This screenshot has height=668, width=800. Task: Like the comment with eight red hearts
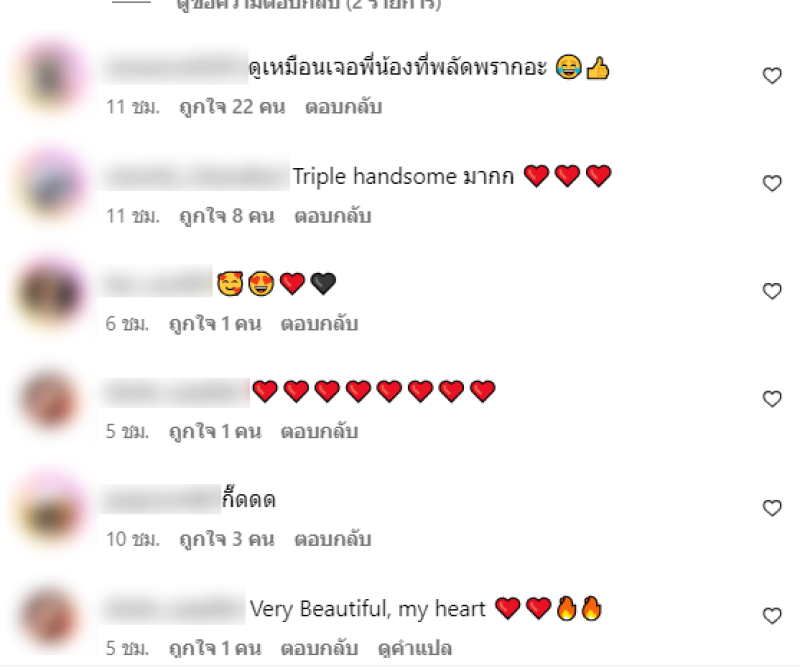pos(771,400)
